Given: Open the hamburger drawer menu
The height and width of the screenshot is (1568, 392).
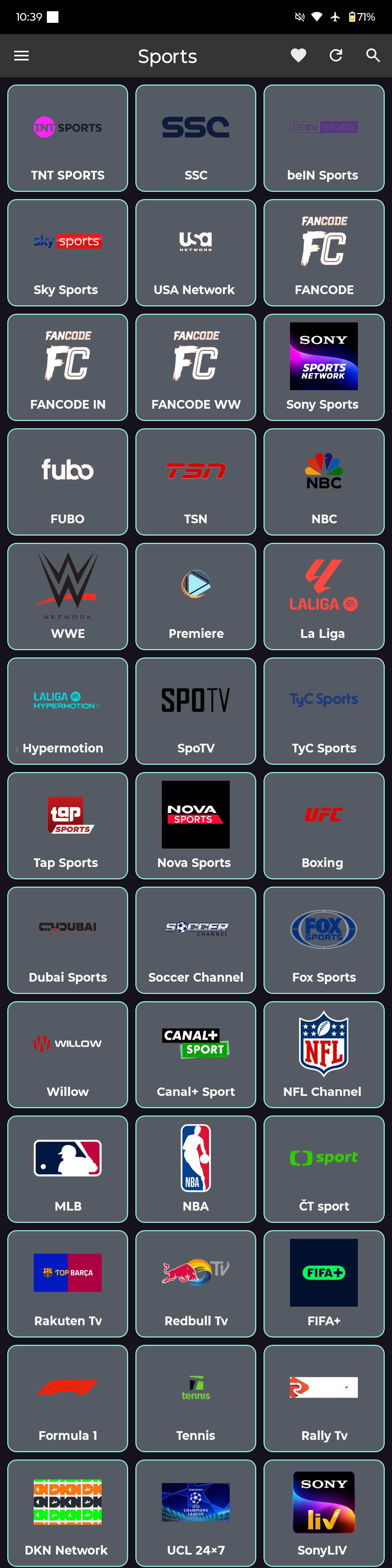Looking at the screenshot, I should click(21, 56).
